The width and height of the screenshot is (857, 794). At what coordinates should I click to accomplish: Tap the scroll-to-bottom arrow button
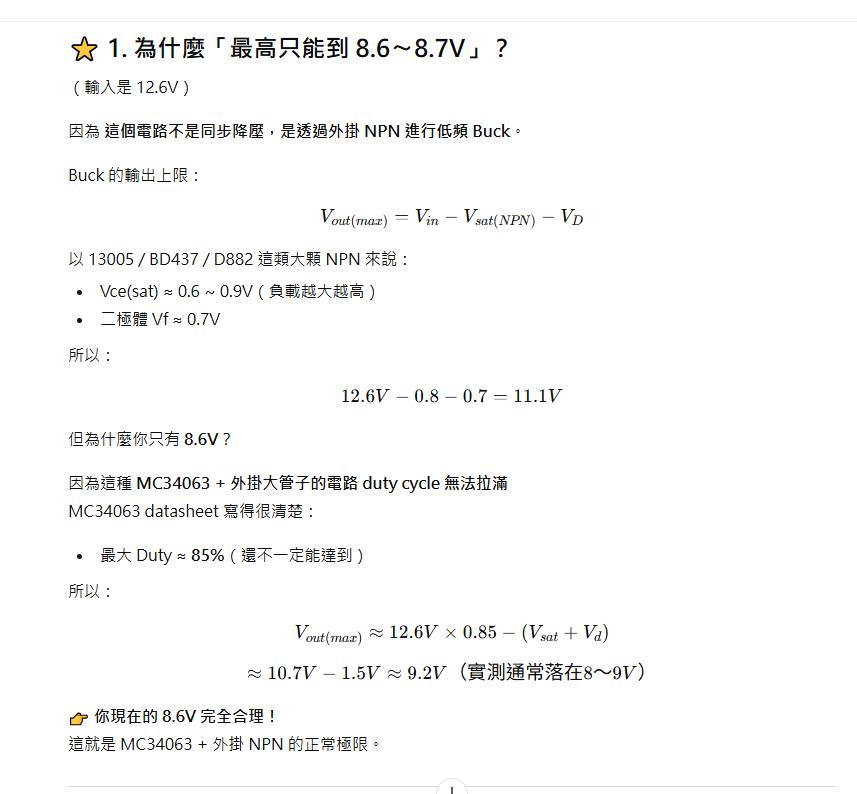click(452, 789)
